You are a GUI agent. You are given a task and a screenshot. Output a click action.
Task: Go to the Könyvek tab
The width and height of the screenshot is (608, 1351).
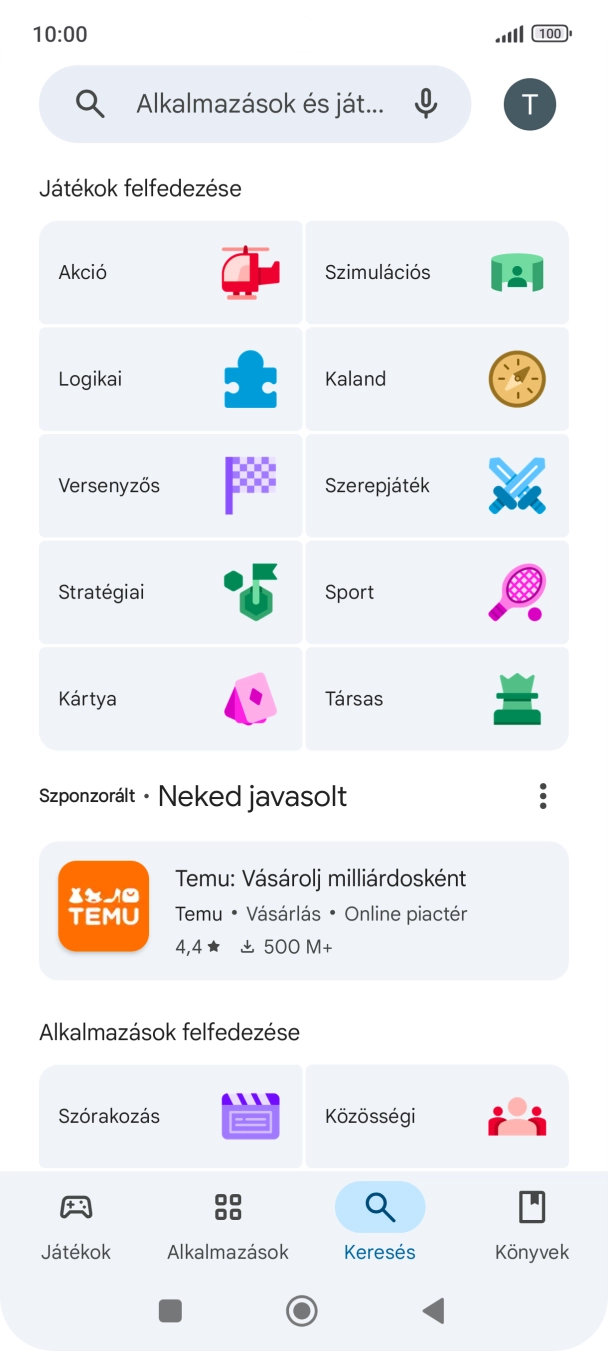click(532, 1226)
